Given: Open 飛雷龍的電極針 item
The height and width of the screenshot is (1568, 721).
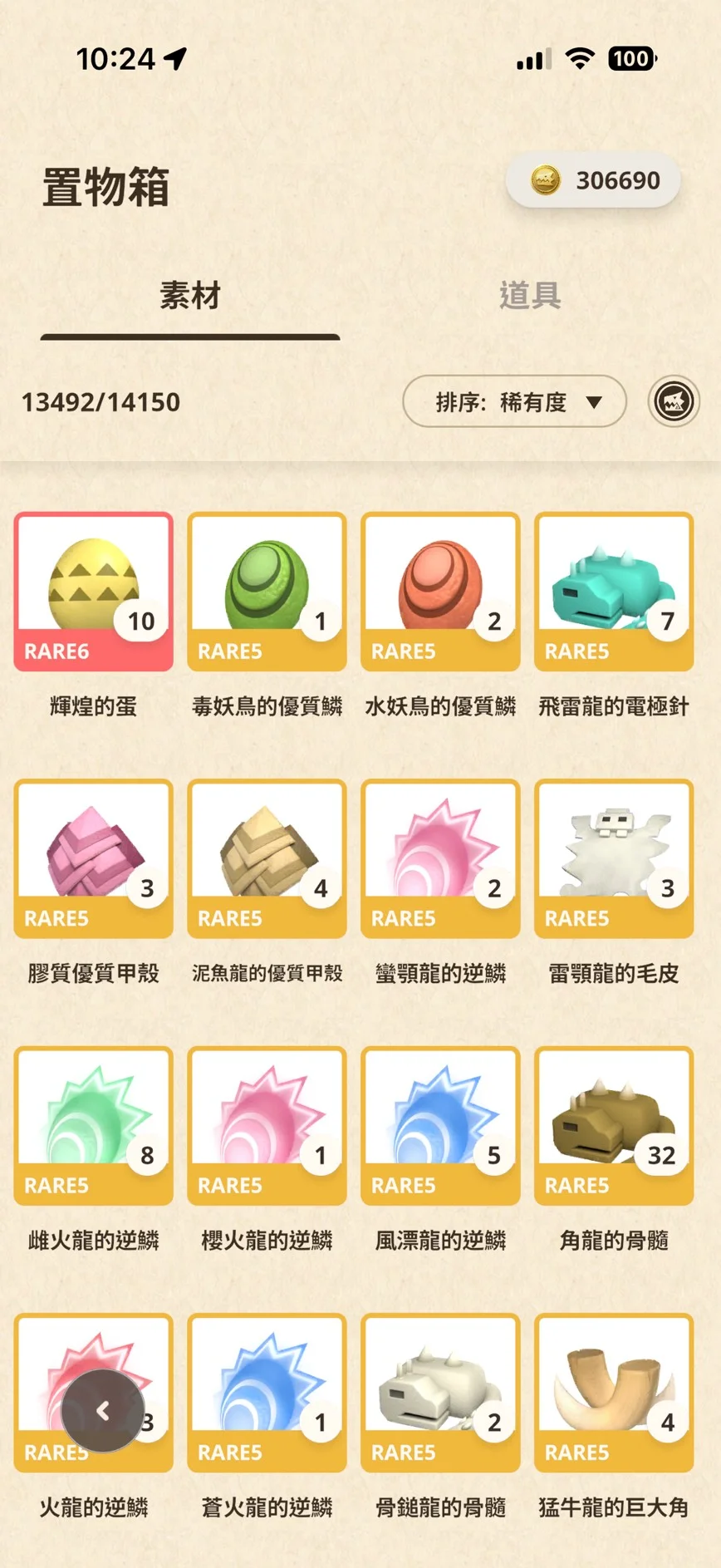Looking at the screenshot, I should pos(614,592).
